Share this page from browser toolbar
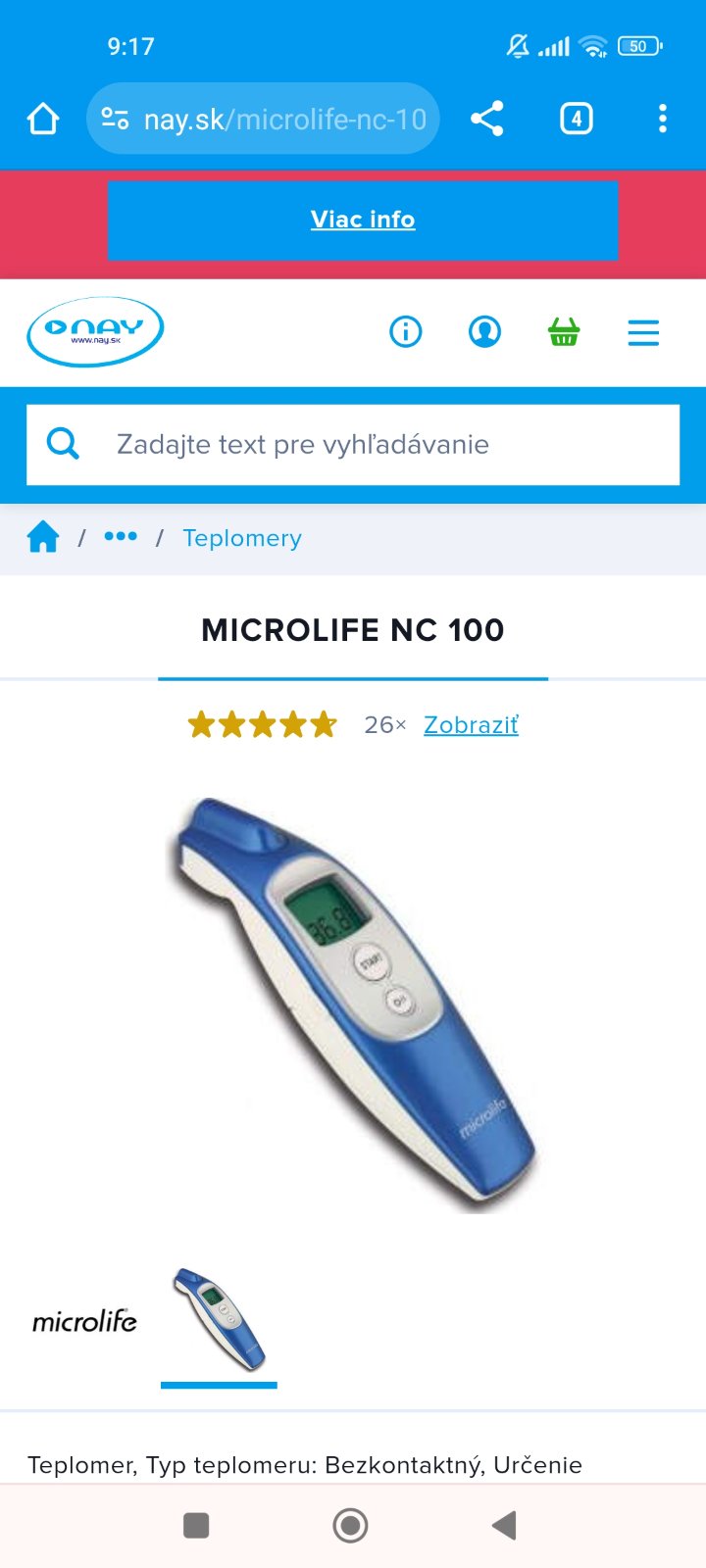 (487, 119)
